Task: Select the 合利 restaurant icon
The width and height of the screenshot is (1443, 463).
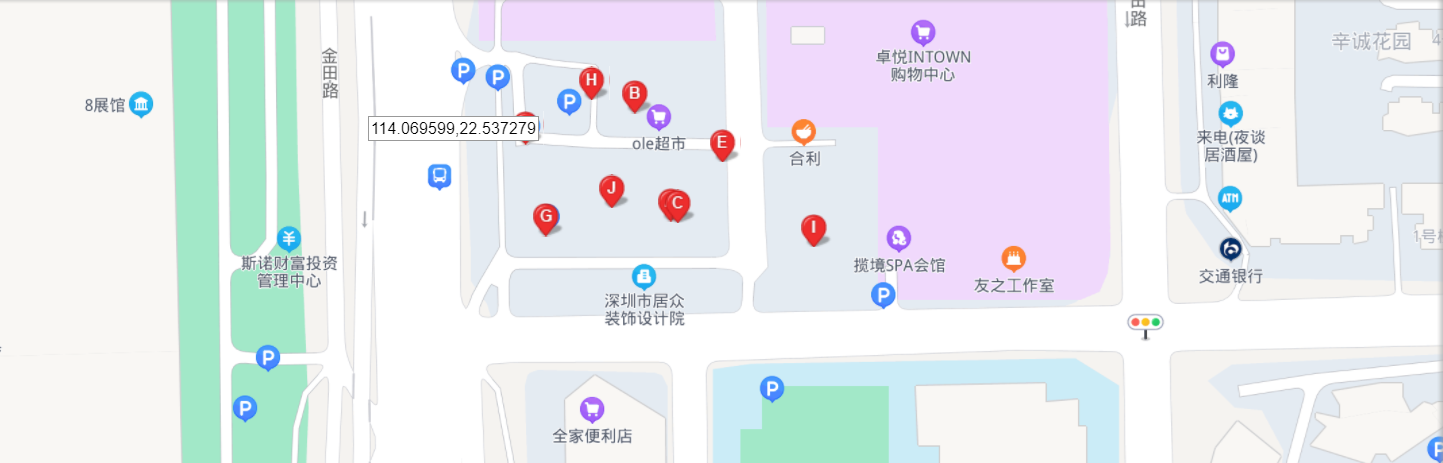Action: coord(803,132)
